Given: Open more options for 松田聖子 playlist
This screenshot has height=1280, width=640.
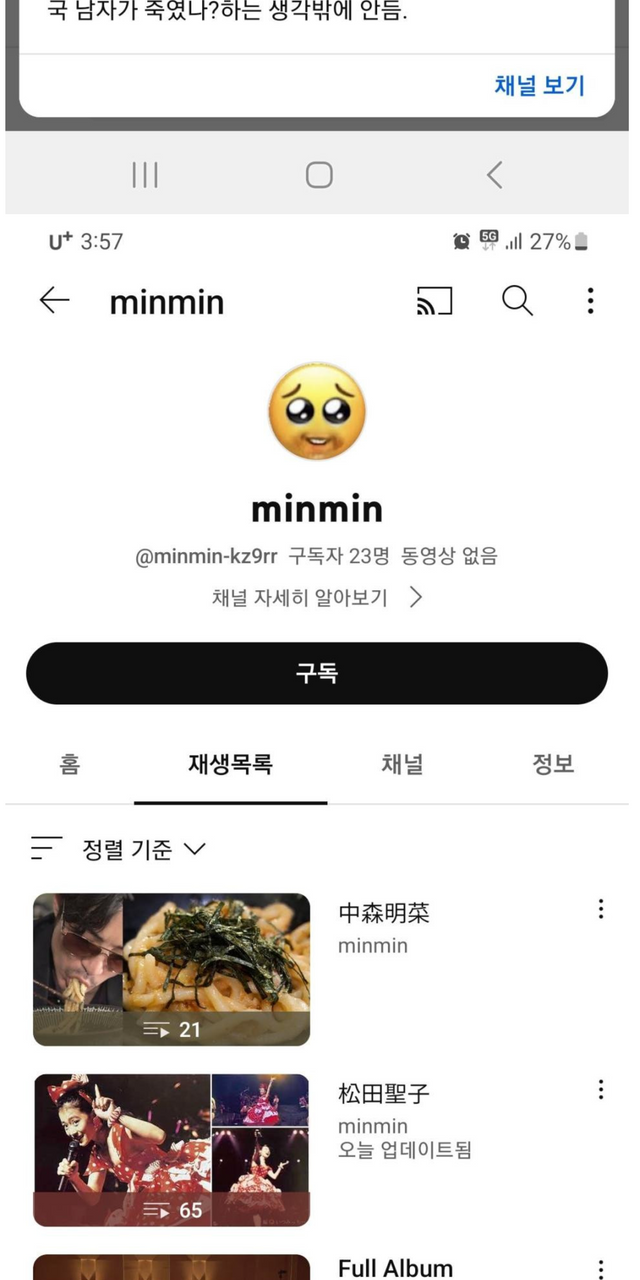Looking at the screenshot, I should coord(600,1090).
